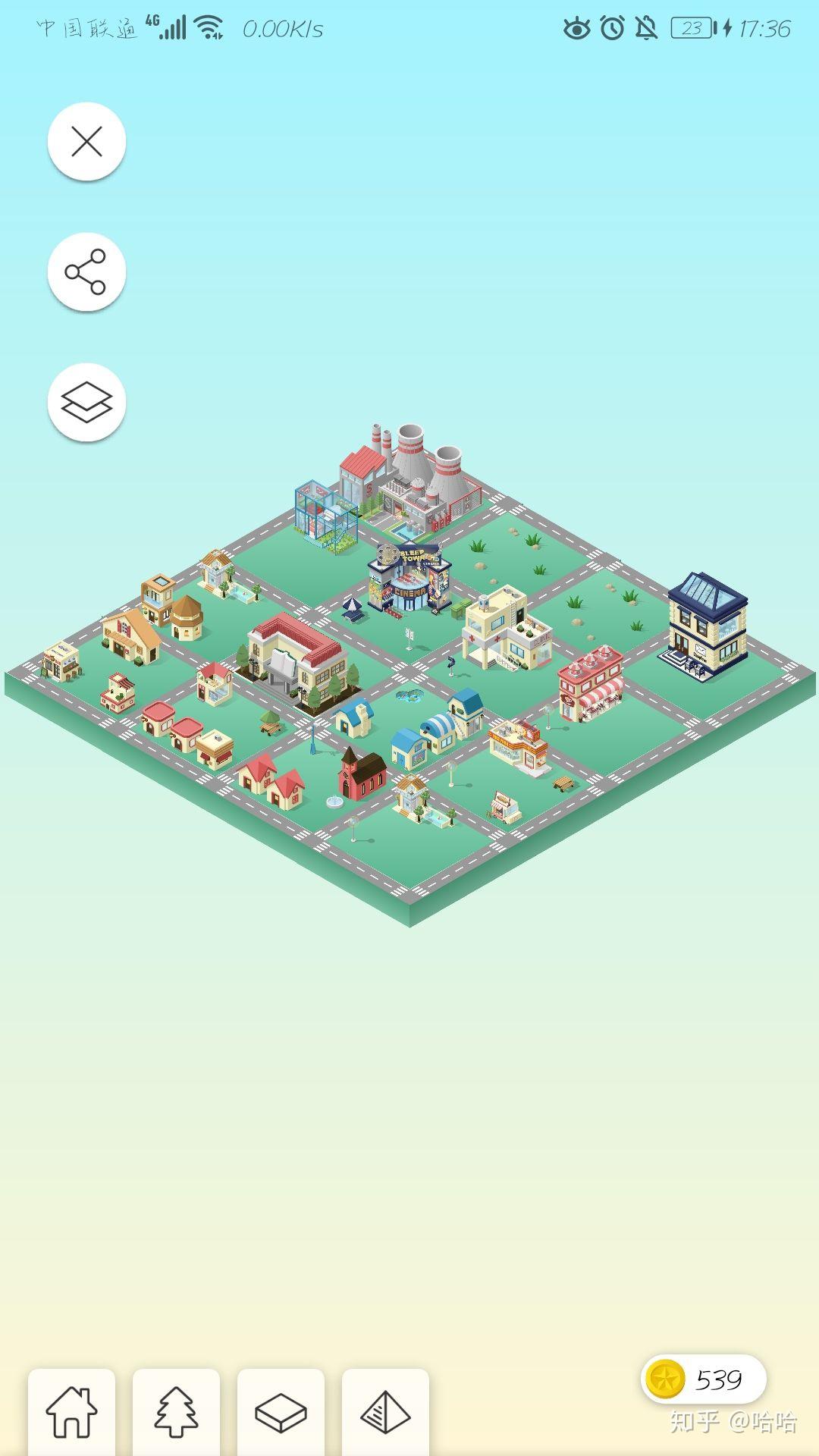Share the town using the share icon

(x=86, y=271)
